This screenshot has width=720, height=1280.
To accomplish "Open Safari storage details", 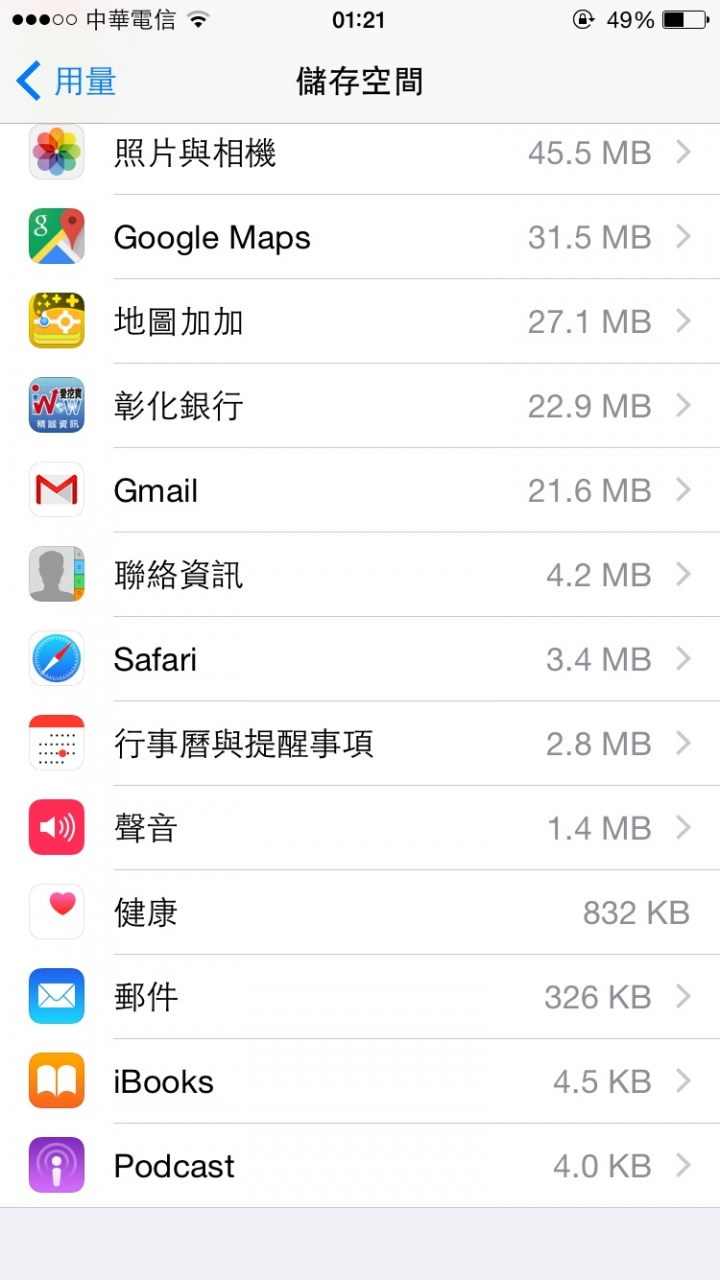I will pos(360,659).
